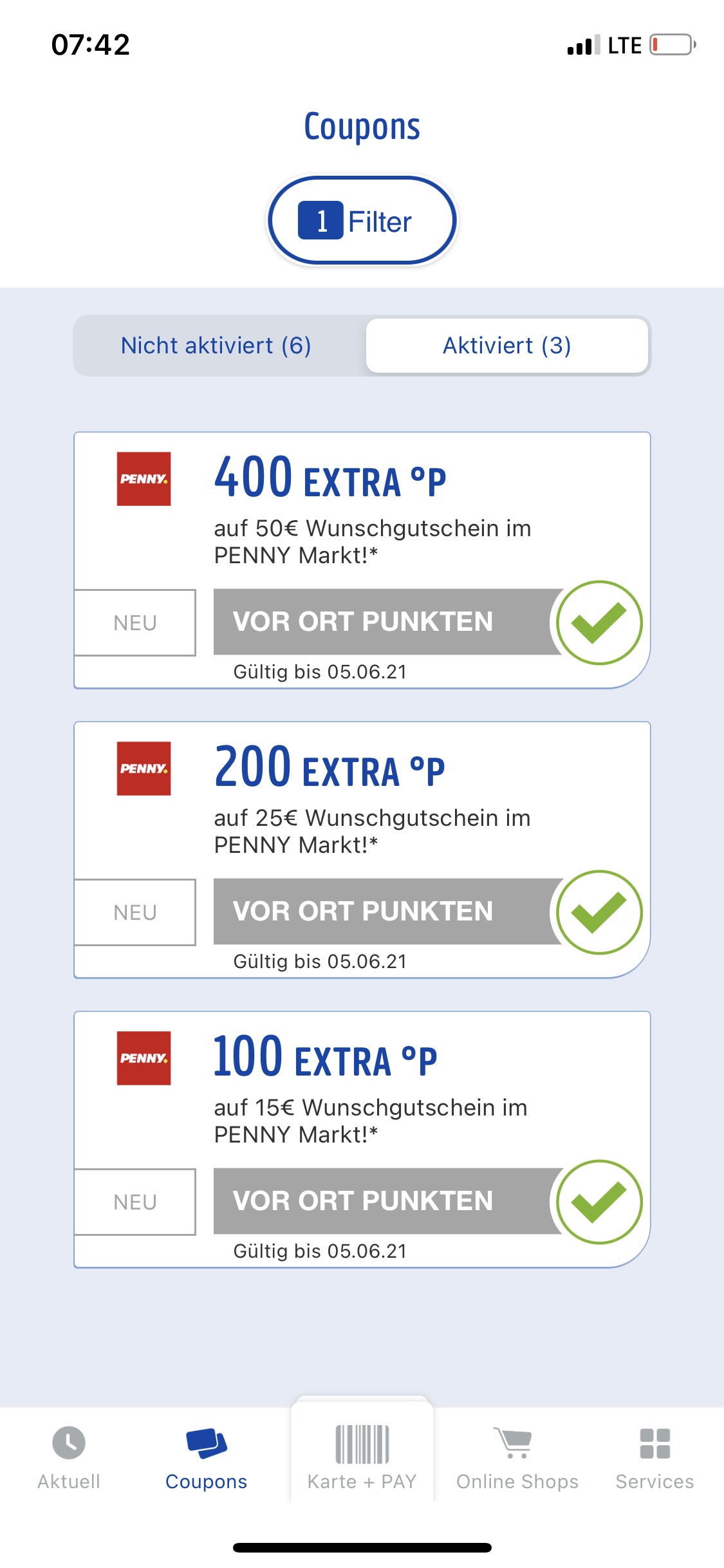
Task: Tap the PENNY logo on the 400 EXTRA coupon
Action: 144,480
